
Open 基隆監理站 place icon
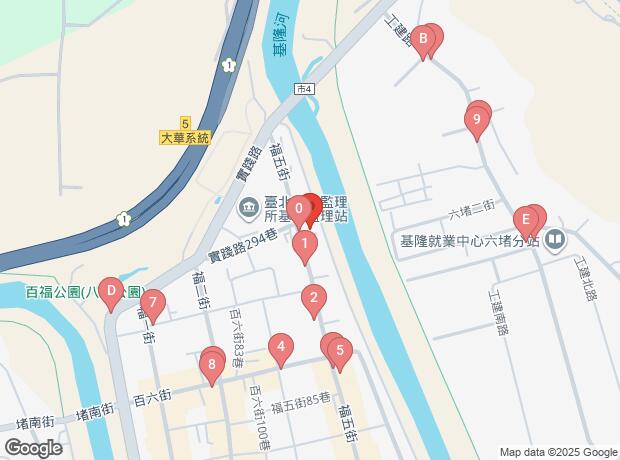click(248, 212)
